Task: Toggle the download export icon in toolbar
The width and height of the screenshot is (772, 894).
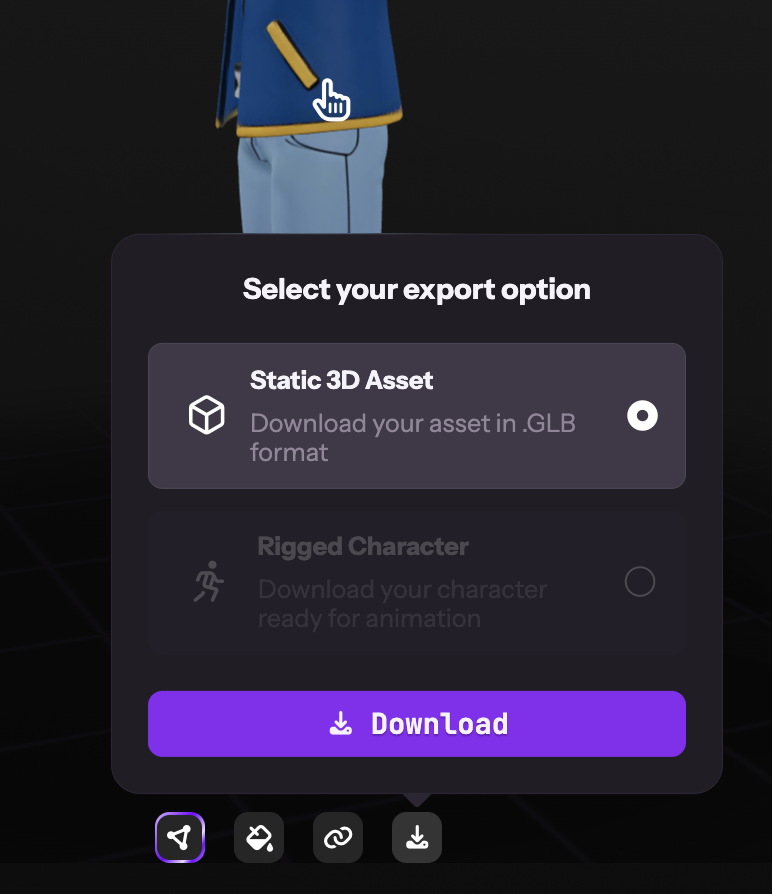Action: point(417,837)
